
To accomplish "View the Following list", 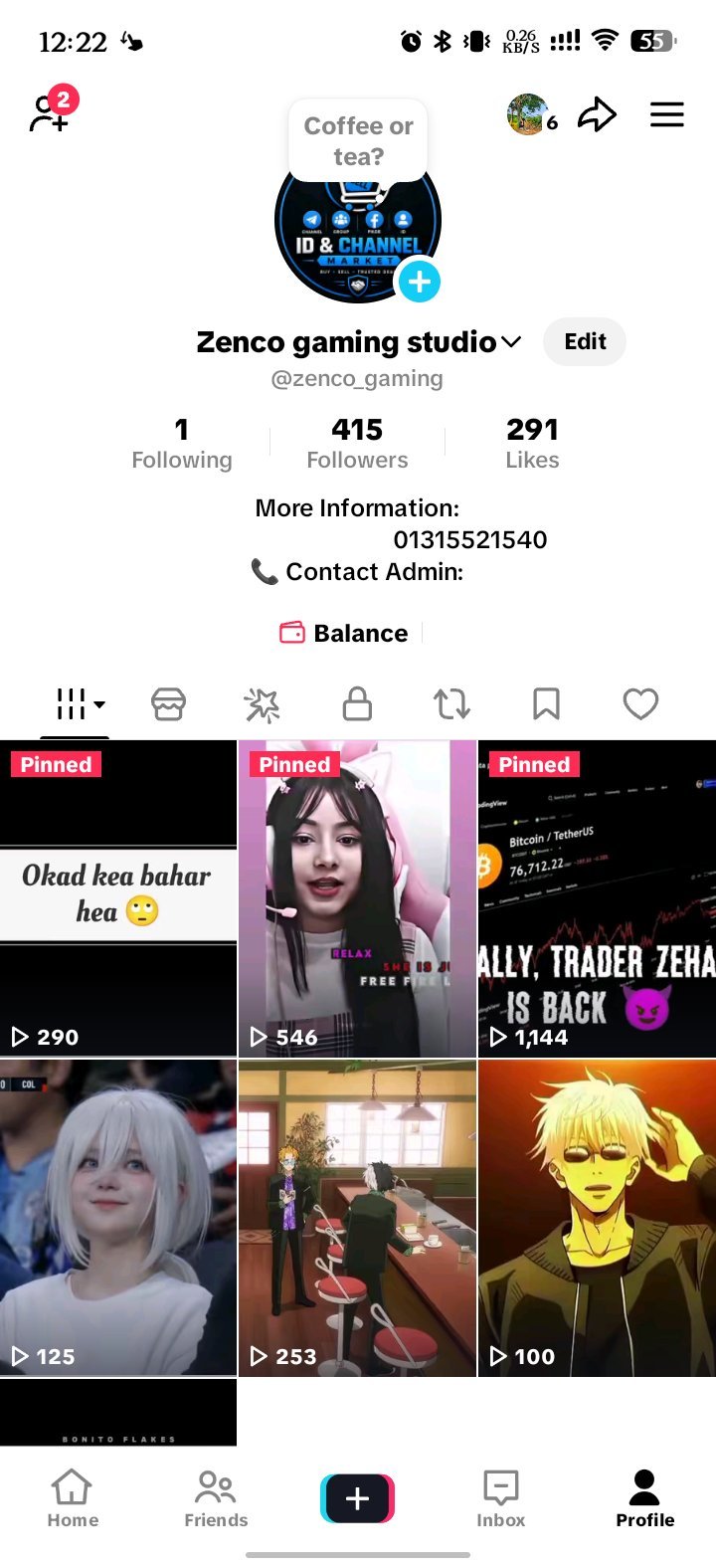I will [182, 443].
